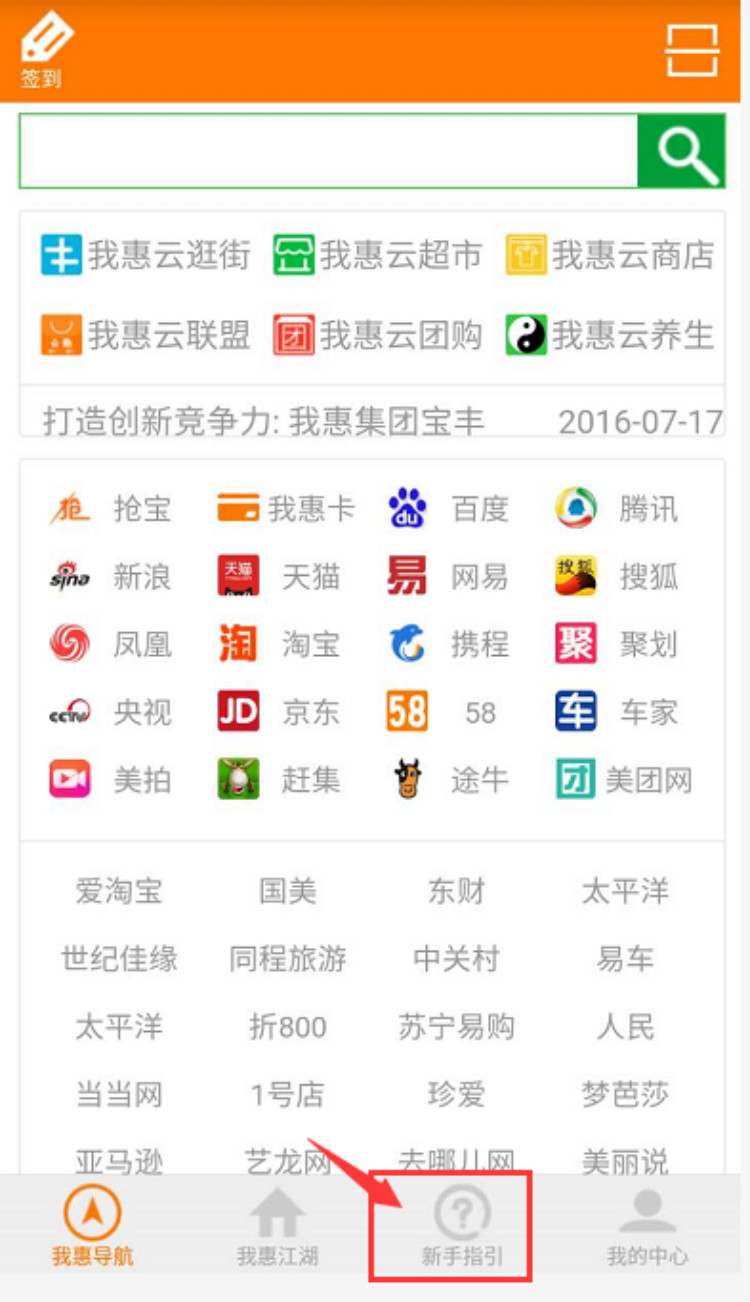The image size is (750, 1302).
Task: Open the 我惠卡 shortcut
Action: click(x=285, y=509)
